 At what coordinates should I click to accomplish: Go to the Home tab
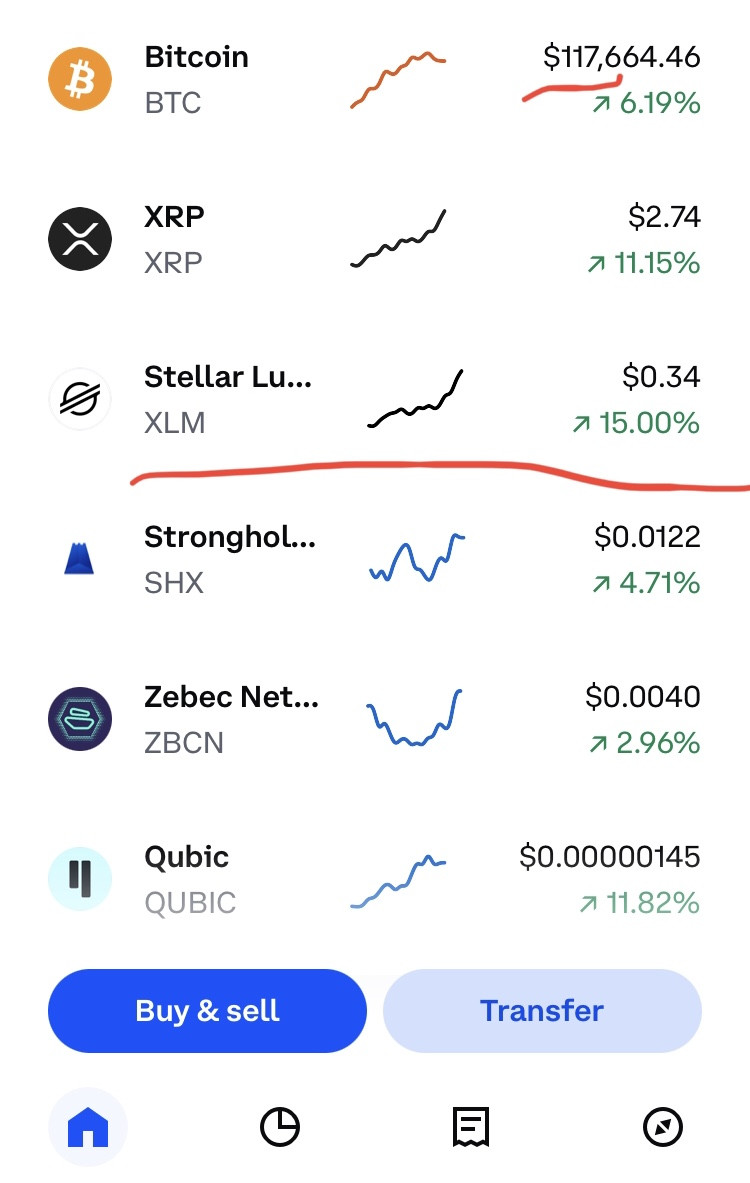pyautogui.click(x=87, y=1128)
